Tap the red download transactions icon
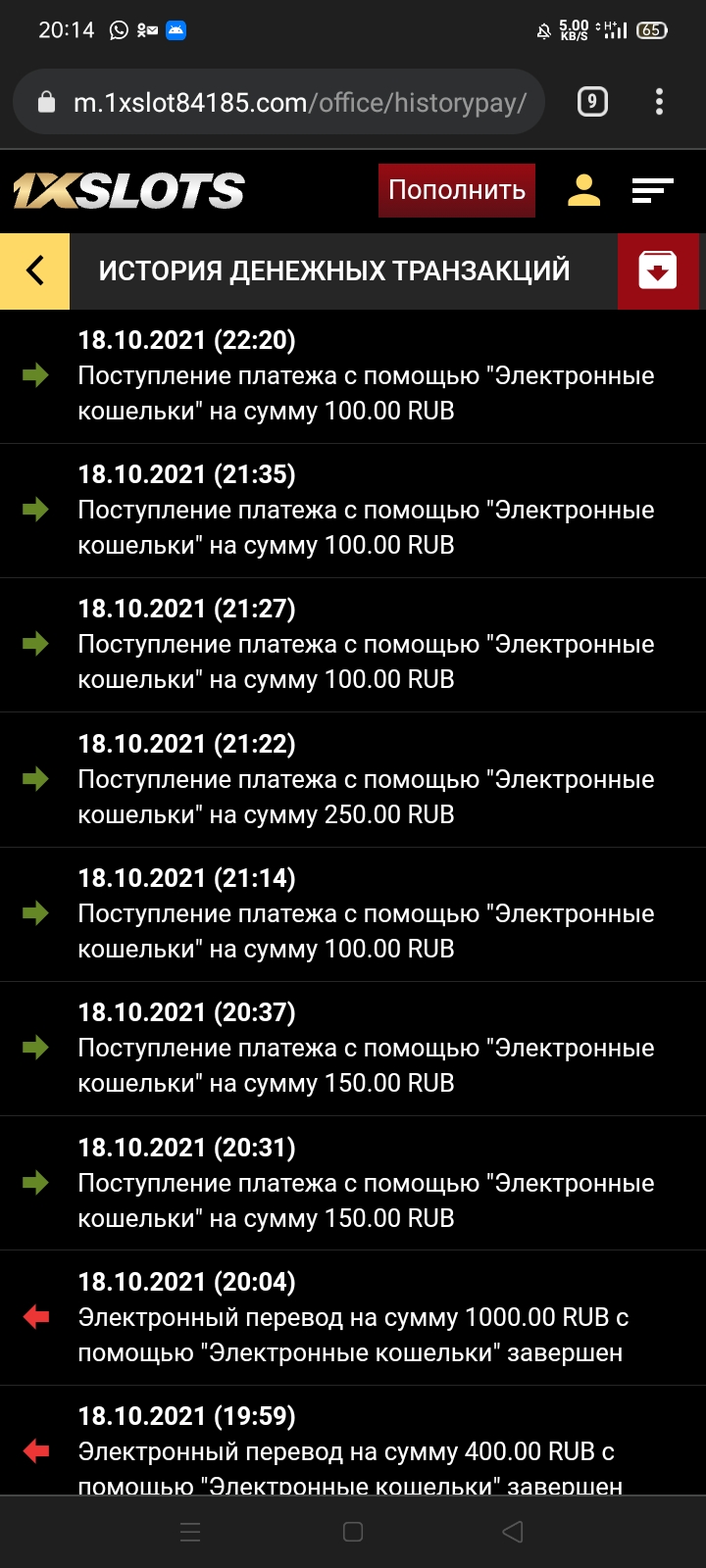The height and width of the screenshot is (1568, 706). click(658, 270)
